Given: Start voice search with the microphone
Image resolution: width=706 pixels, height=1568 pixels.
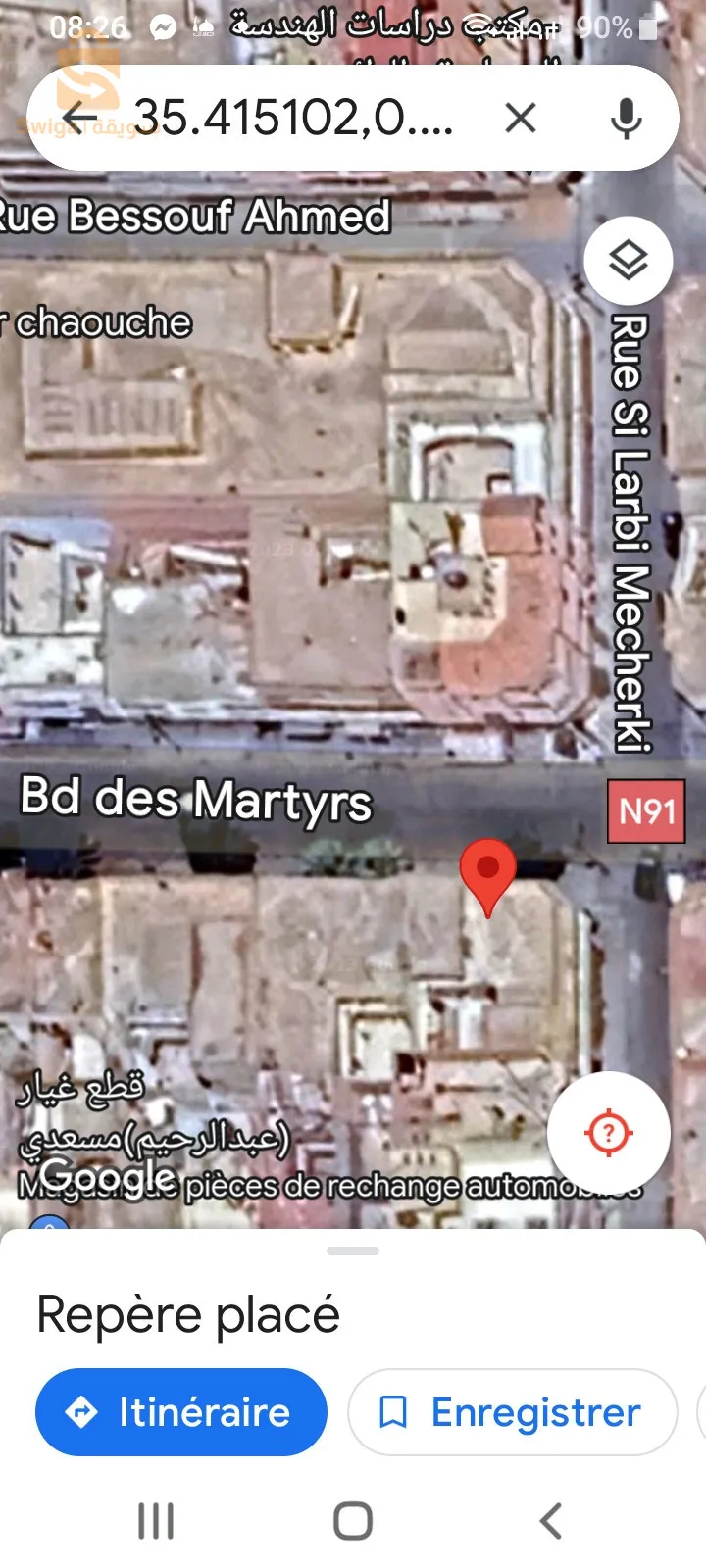Looking at the screenshot, I should coord(626,118).
